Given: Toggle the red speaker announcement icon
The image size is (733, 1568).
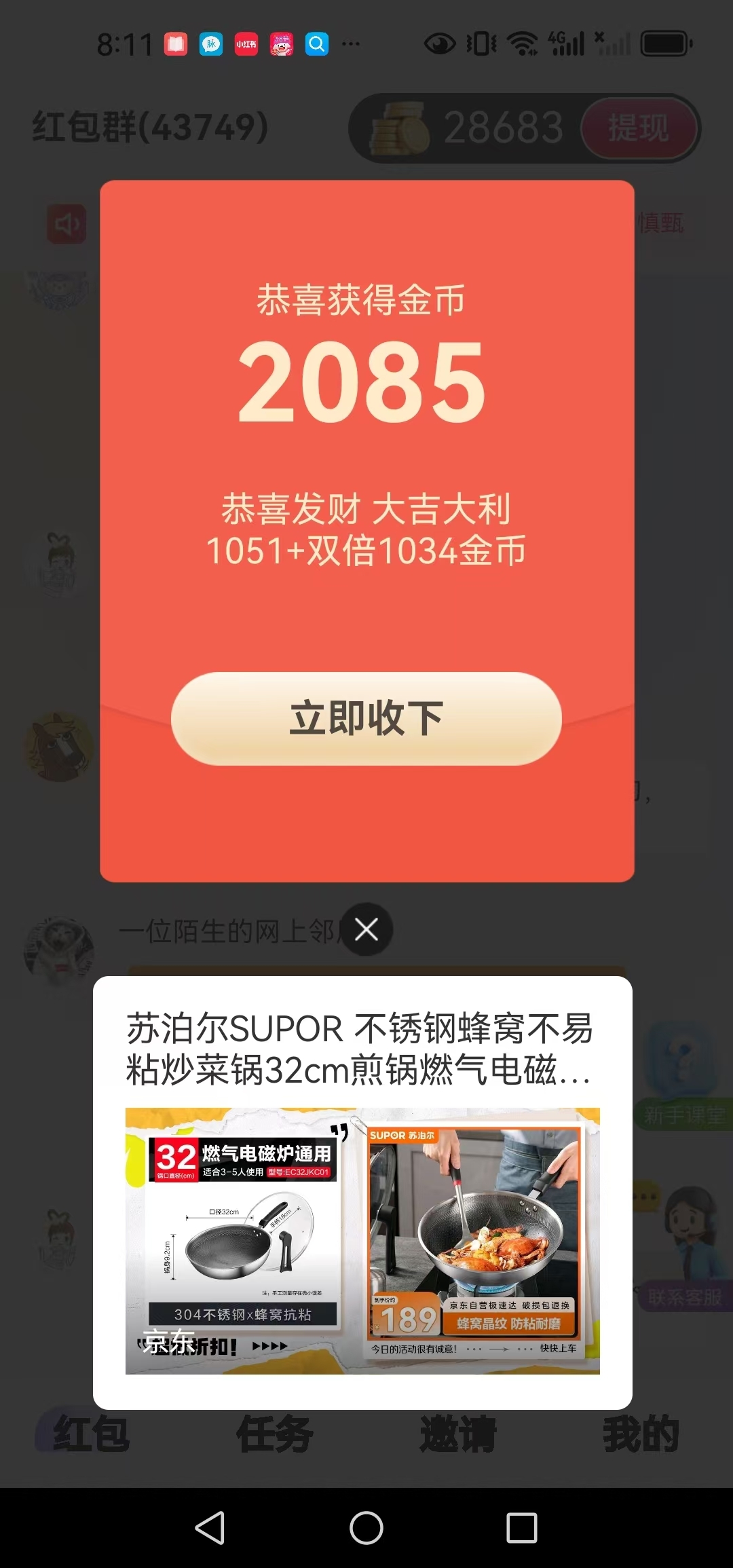Looking at the screenshot, I should click(67, 224).
